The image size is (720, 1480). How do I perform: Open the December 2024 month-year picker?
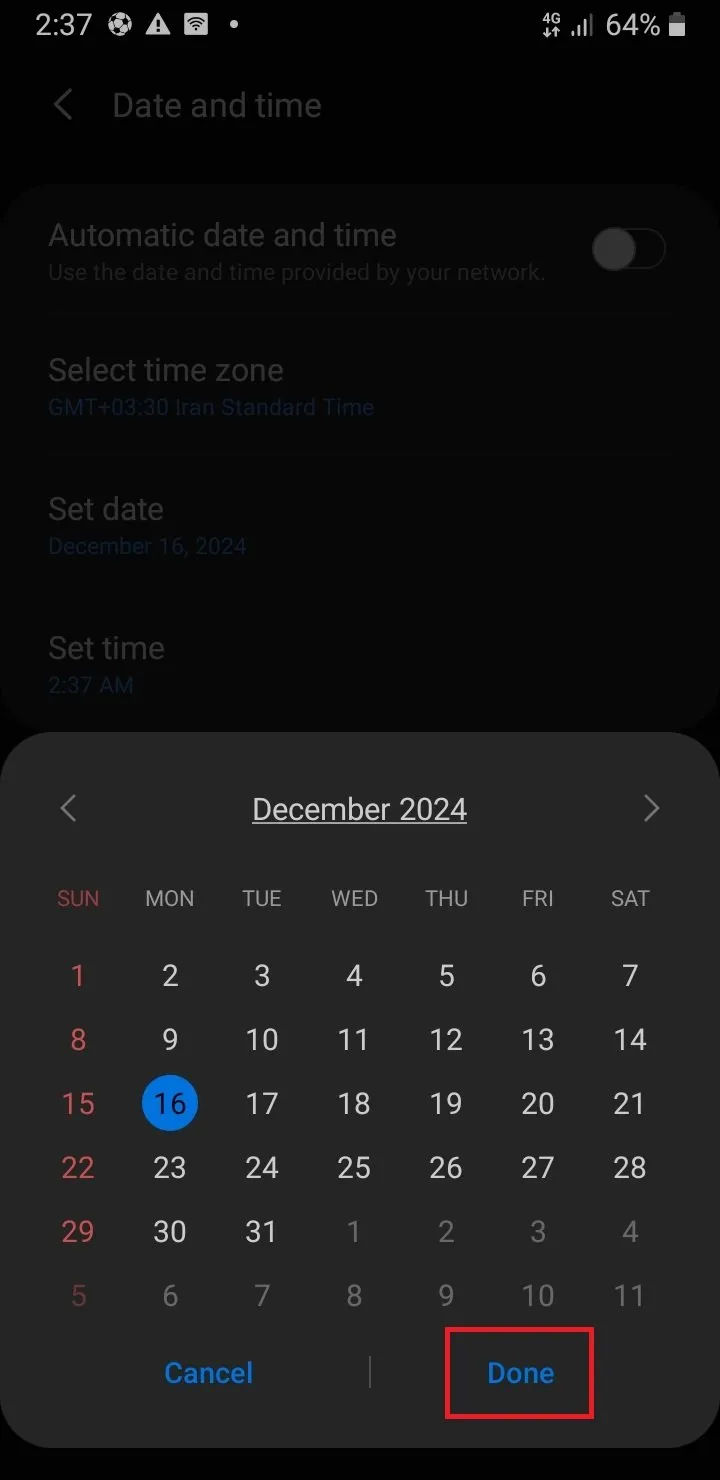pyautogui.click(x=360, y=809)
